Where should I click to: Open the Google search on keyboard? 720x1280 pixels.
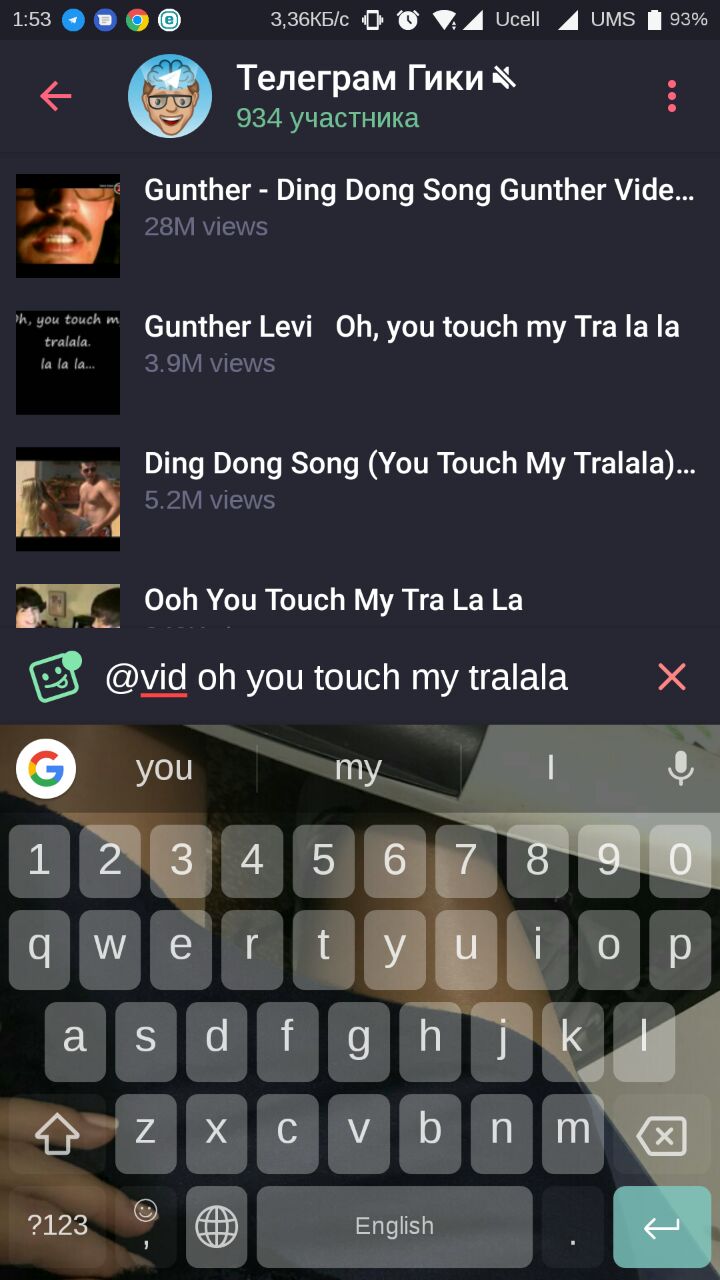pos(46,768)
